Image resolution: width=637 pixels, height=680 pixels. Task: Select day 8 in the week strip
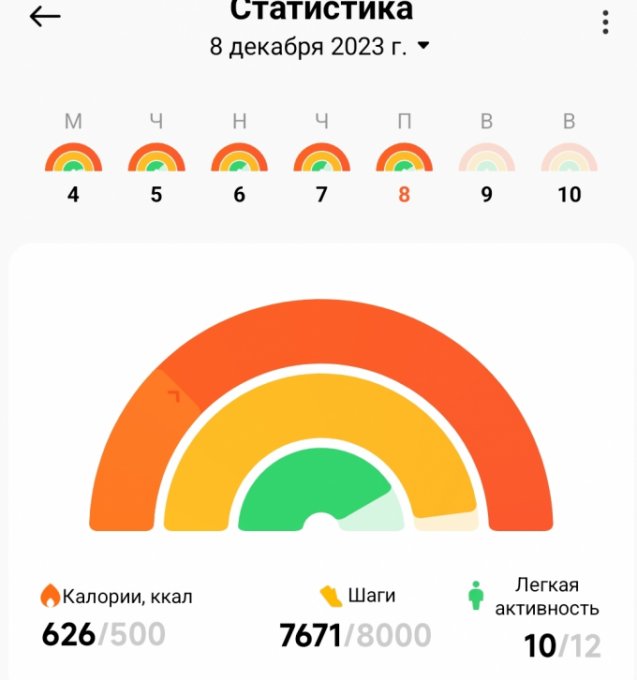click(404, 160)
